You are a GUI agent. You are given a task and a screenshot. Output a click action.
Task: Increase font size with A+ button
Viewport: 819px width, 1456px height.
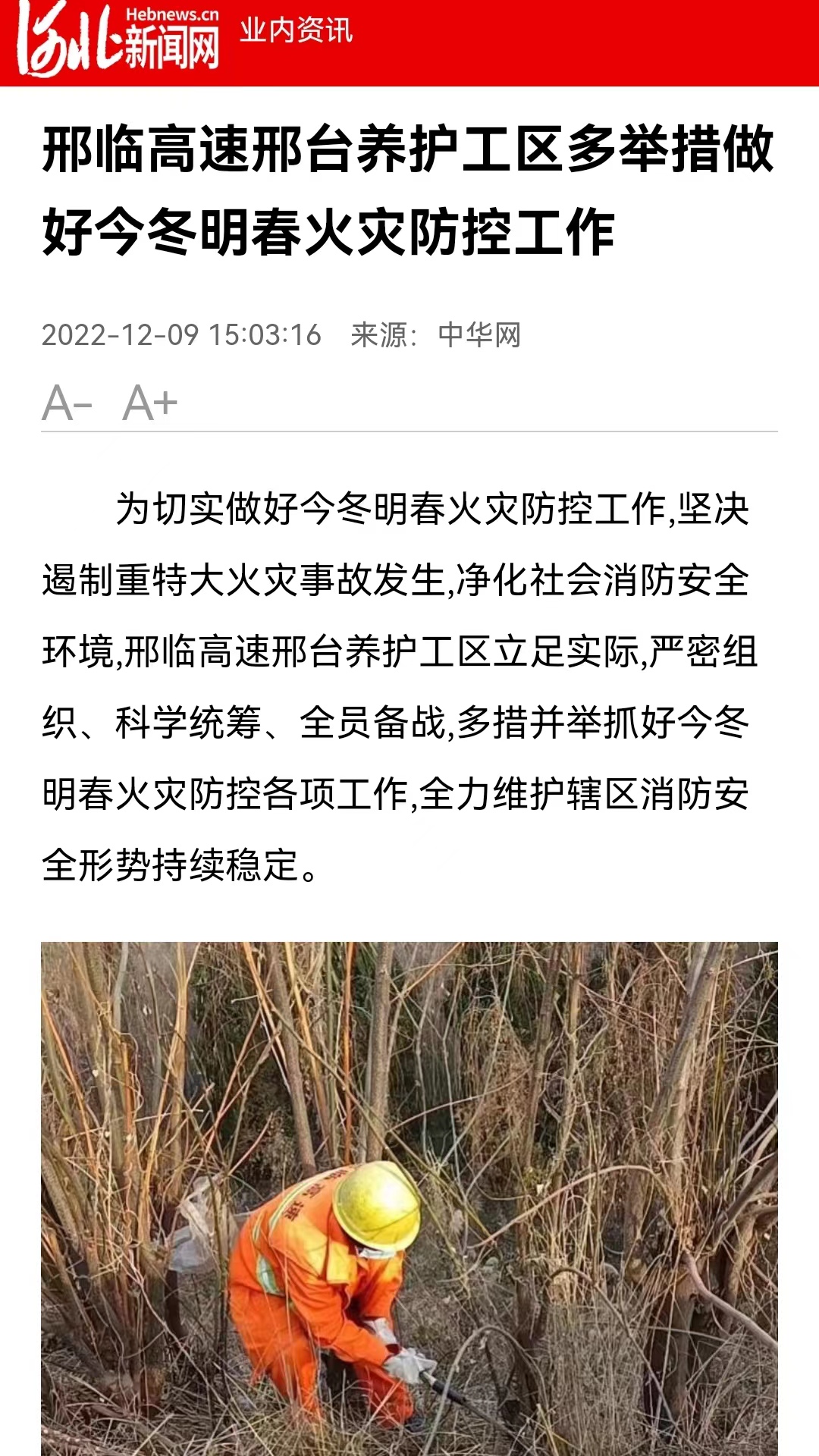tap(149, 403)
